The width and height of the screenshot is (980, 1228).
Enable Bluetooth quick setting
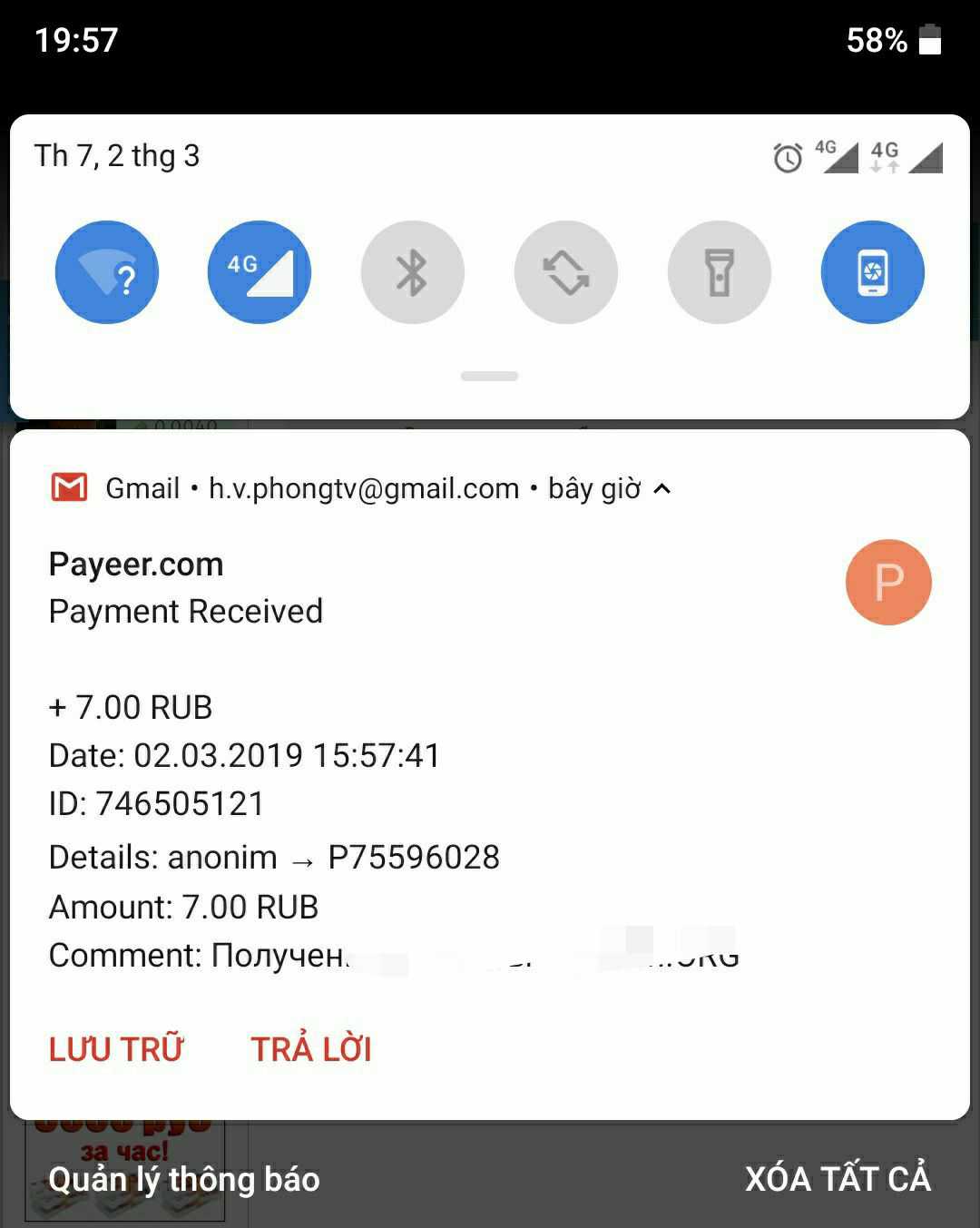tap(413, 272)
